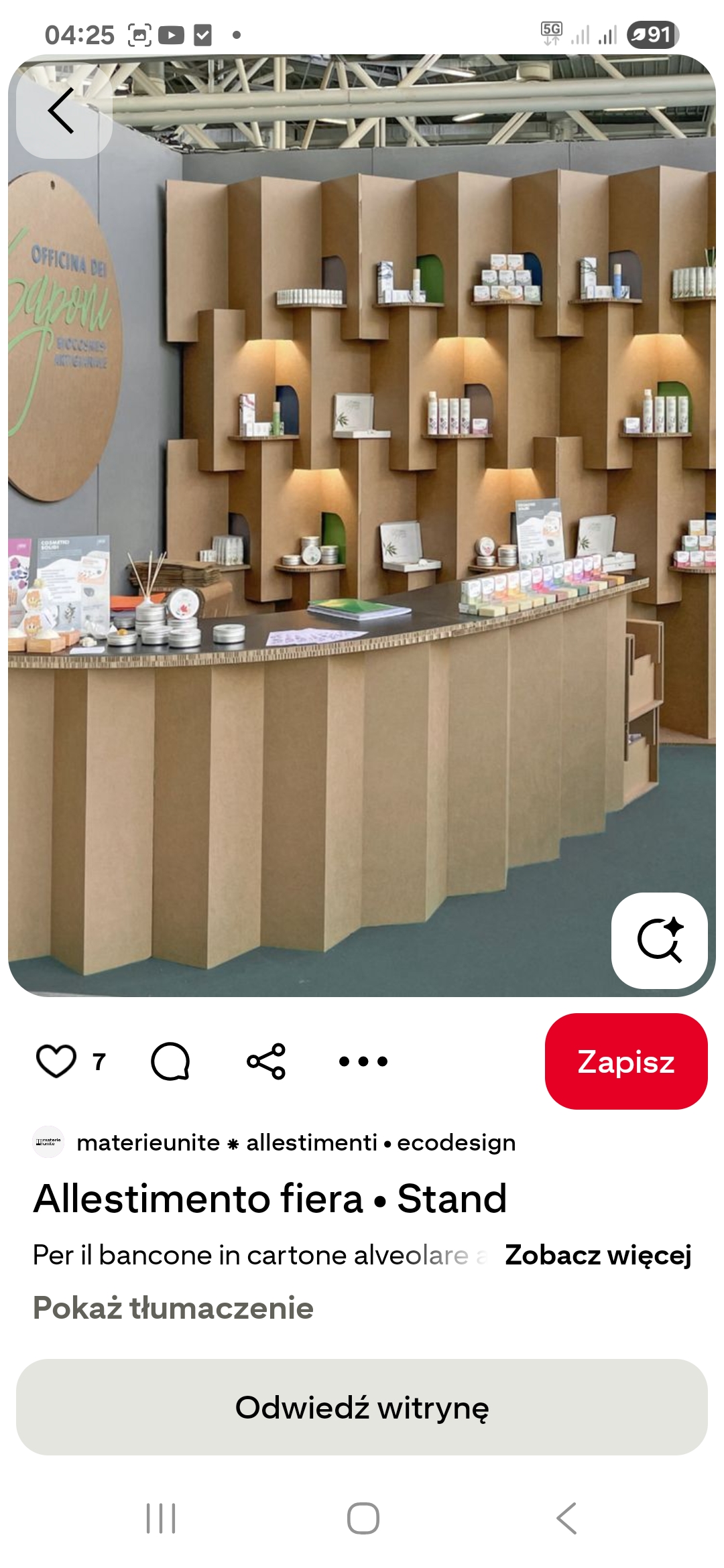Open visual search on the pin image
The image size is (724, 1568).
point(659,939)
